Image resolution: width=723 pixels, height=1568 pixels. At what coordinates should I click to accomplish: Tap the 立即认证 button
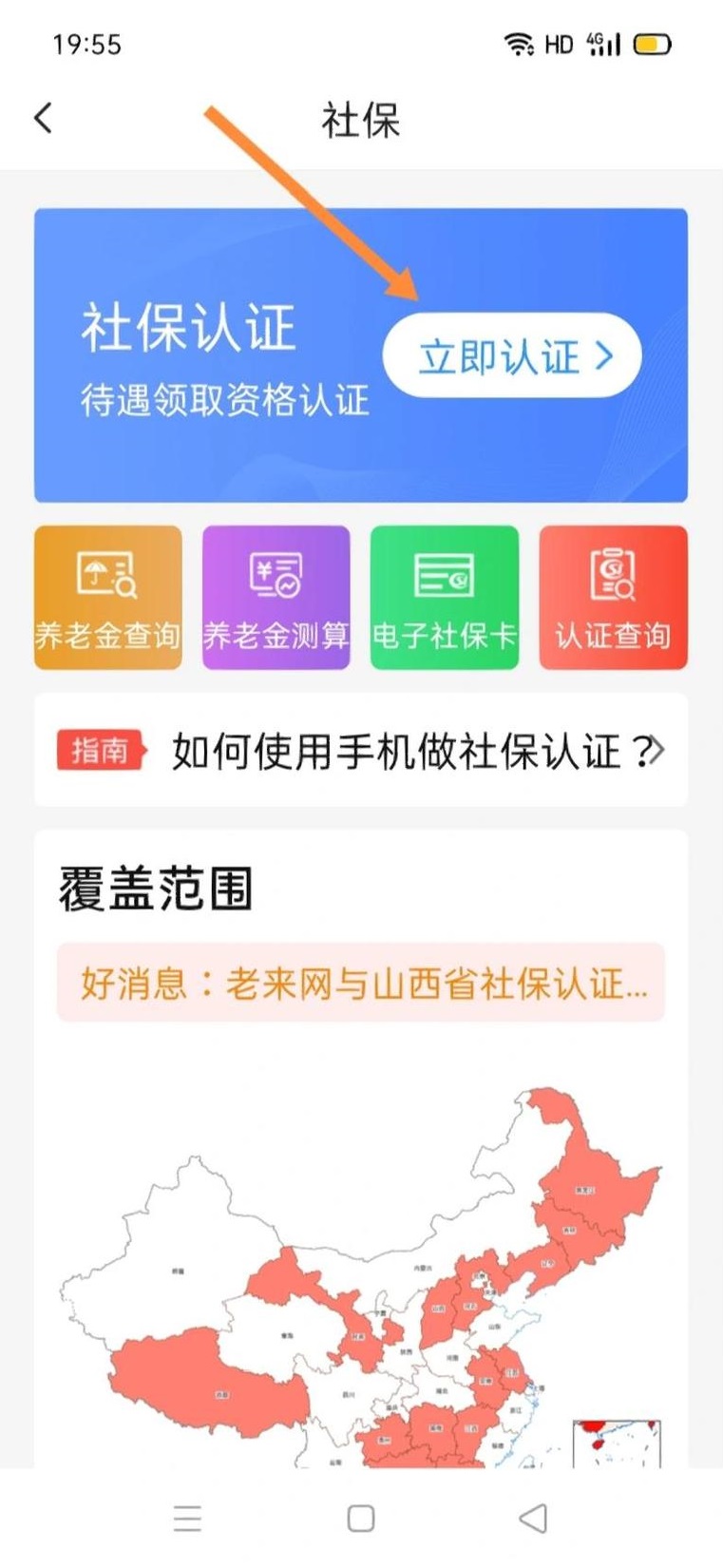(513, 354)
